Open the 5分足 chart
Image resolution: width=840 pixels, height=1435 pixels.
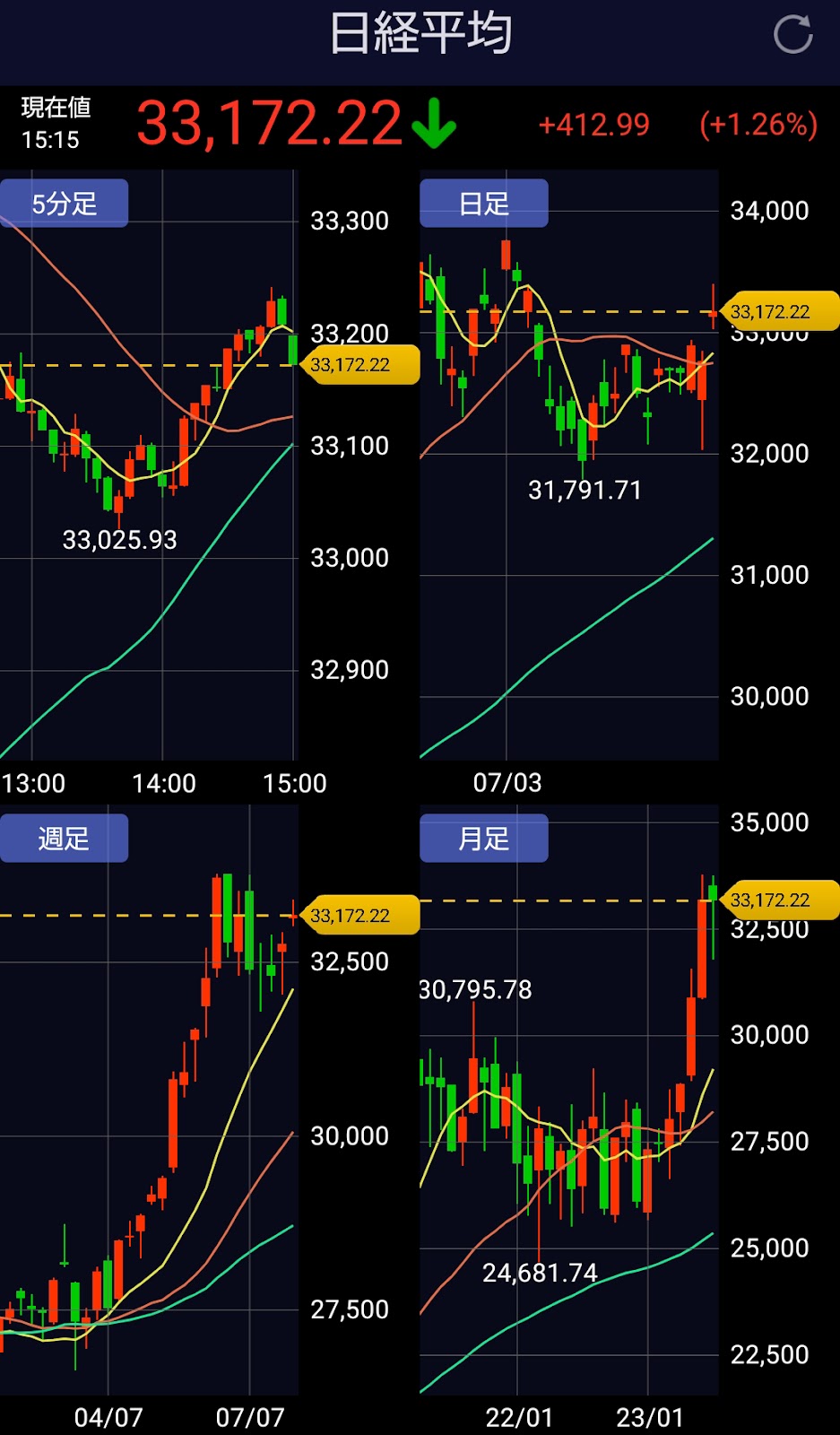[64, 204]
